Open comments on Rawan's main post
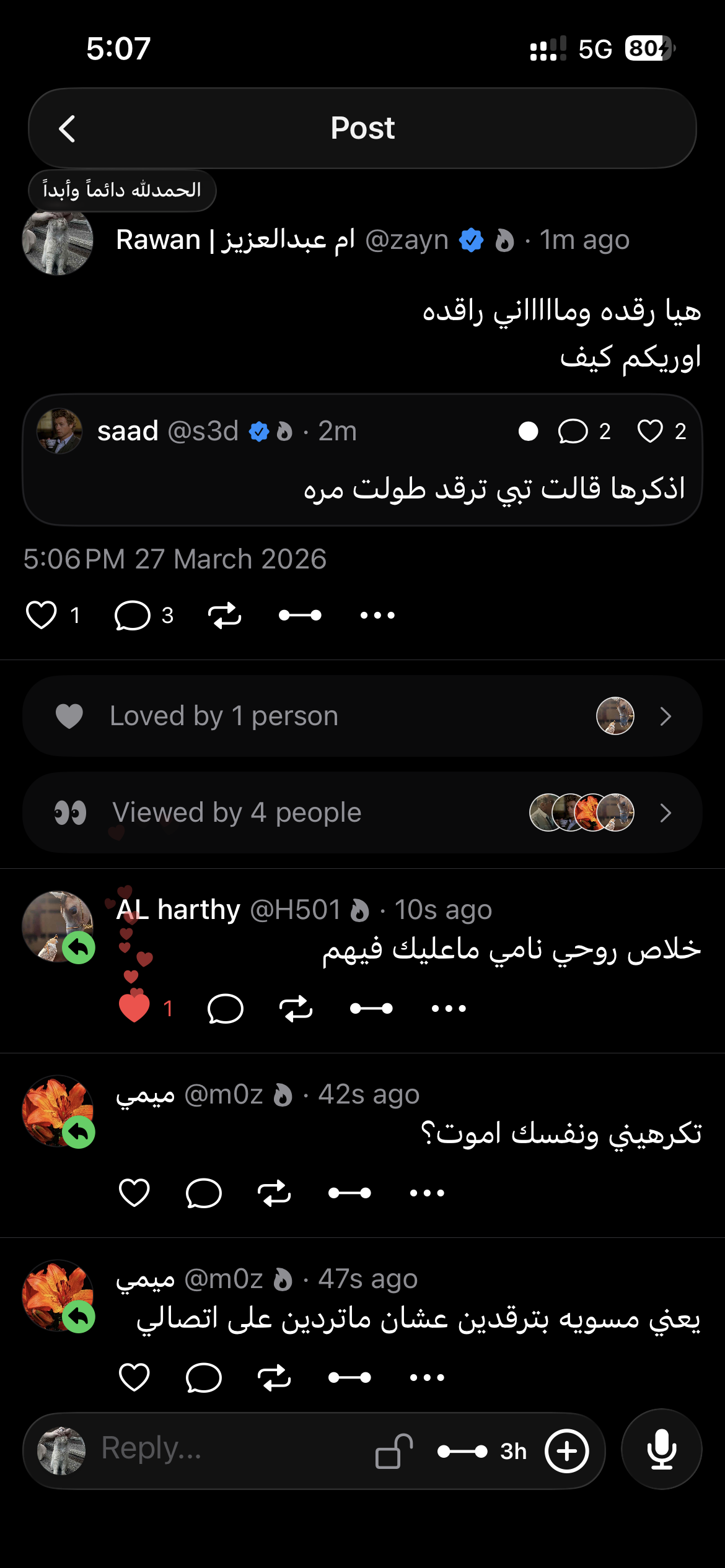 132,615
